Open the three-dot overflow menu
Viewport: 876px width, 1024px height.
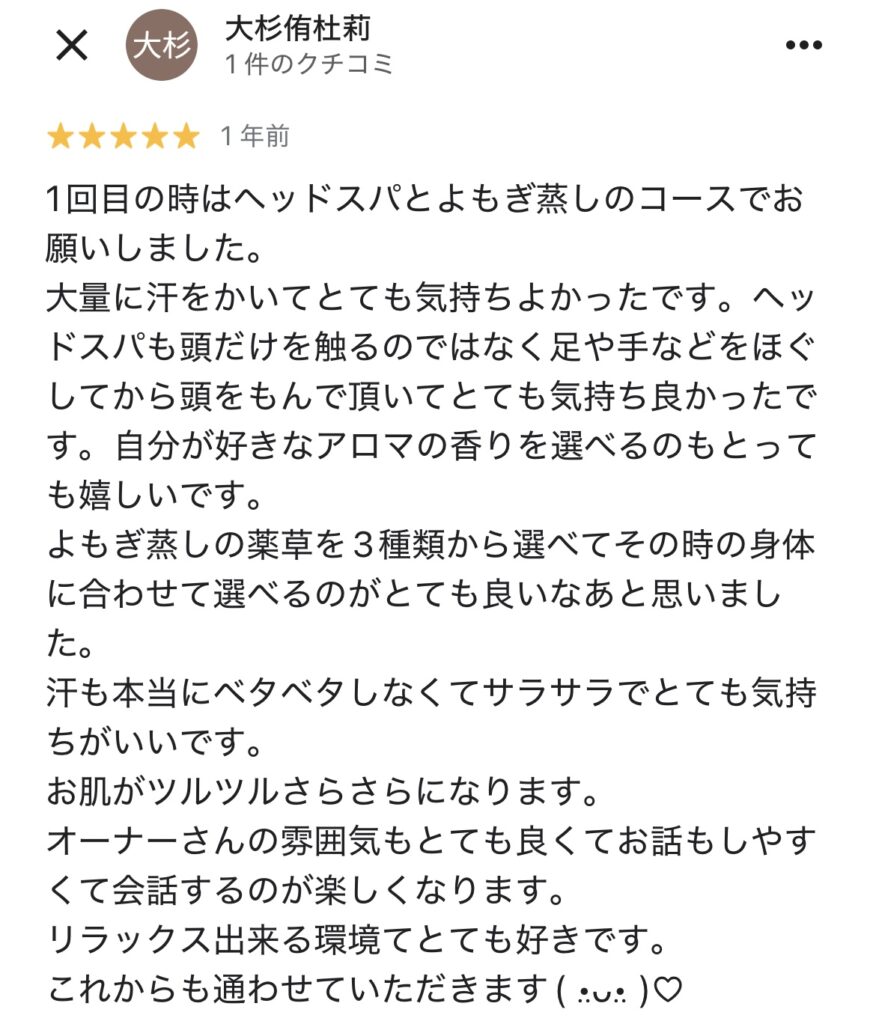803,46
